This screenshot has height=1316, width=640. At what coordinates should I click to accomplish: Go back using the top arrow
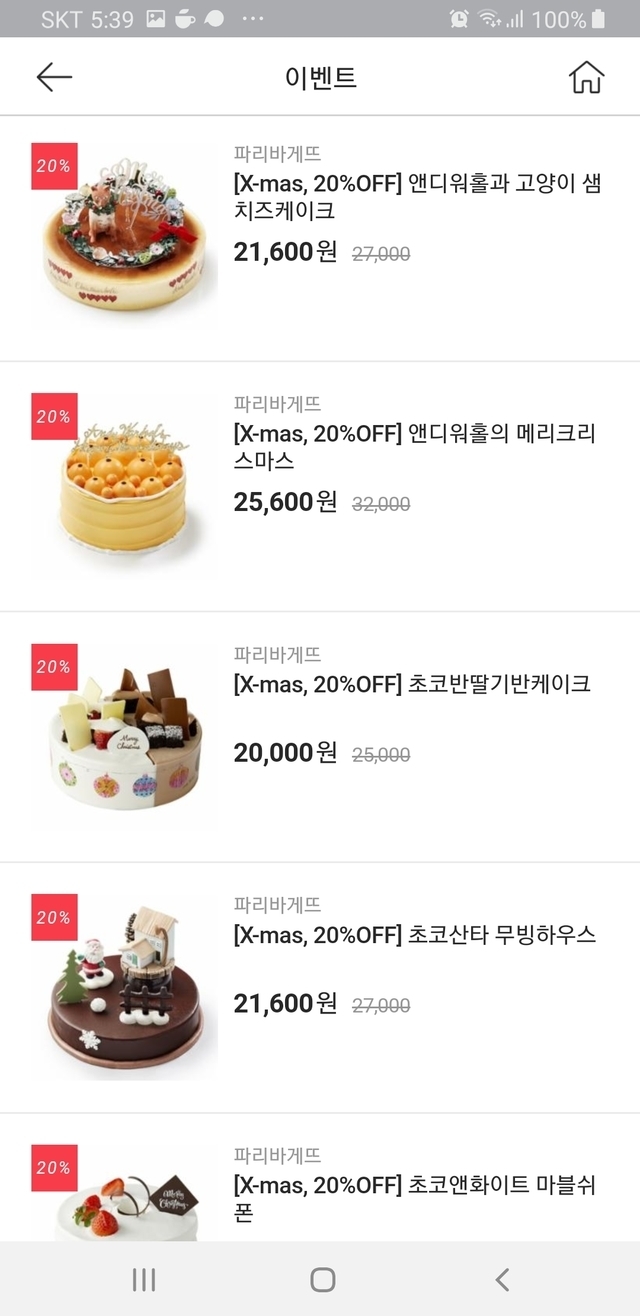point(54,77)
